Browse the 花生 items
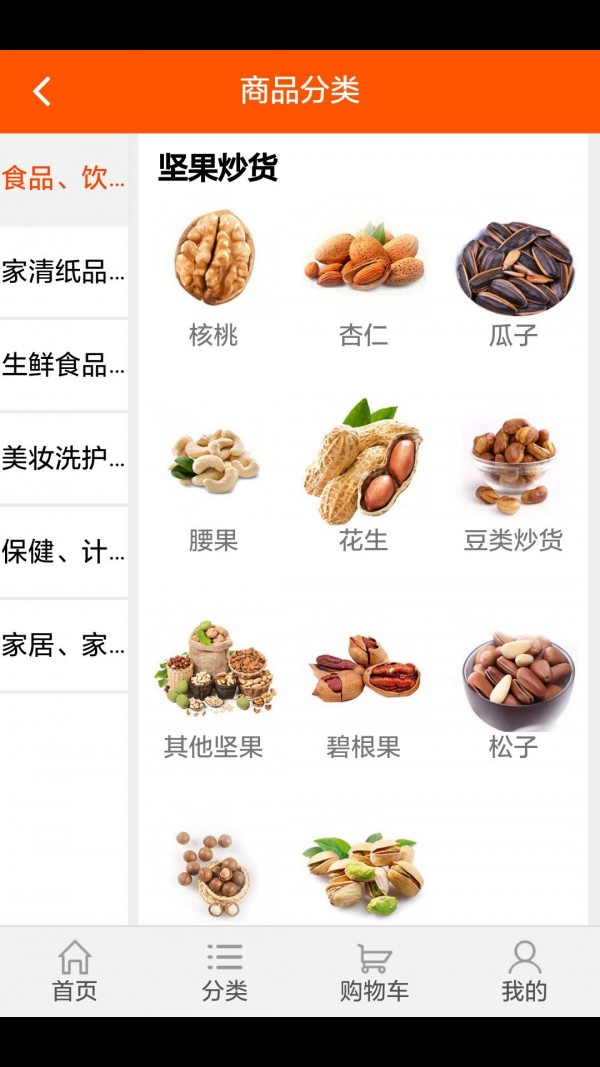 (x=363, y=480)
